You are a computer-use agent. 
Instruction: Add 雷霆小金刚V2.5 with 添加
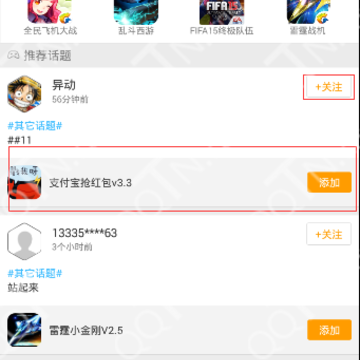pyautogui.click(x=329, y=330)
